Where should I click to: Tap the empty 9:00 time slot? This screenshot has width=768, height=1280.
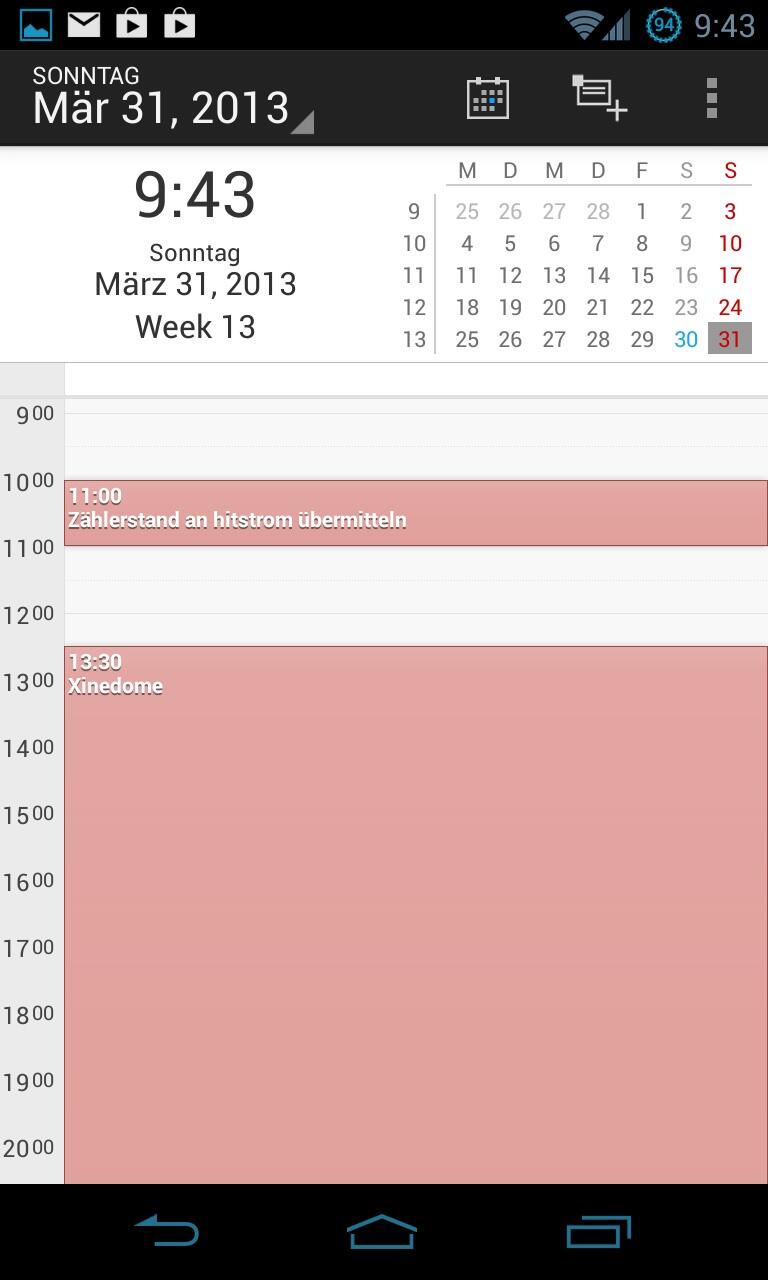416,430
